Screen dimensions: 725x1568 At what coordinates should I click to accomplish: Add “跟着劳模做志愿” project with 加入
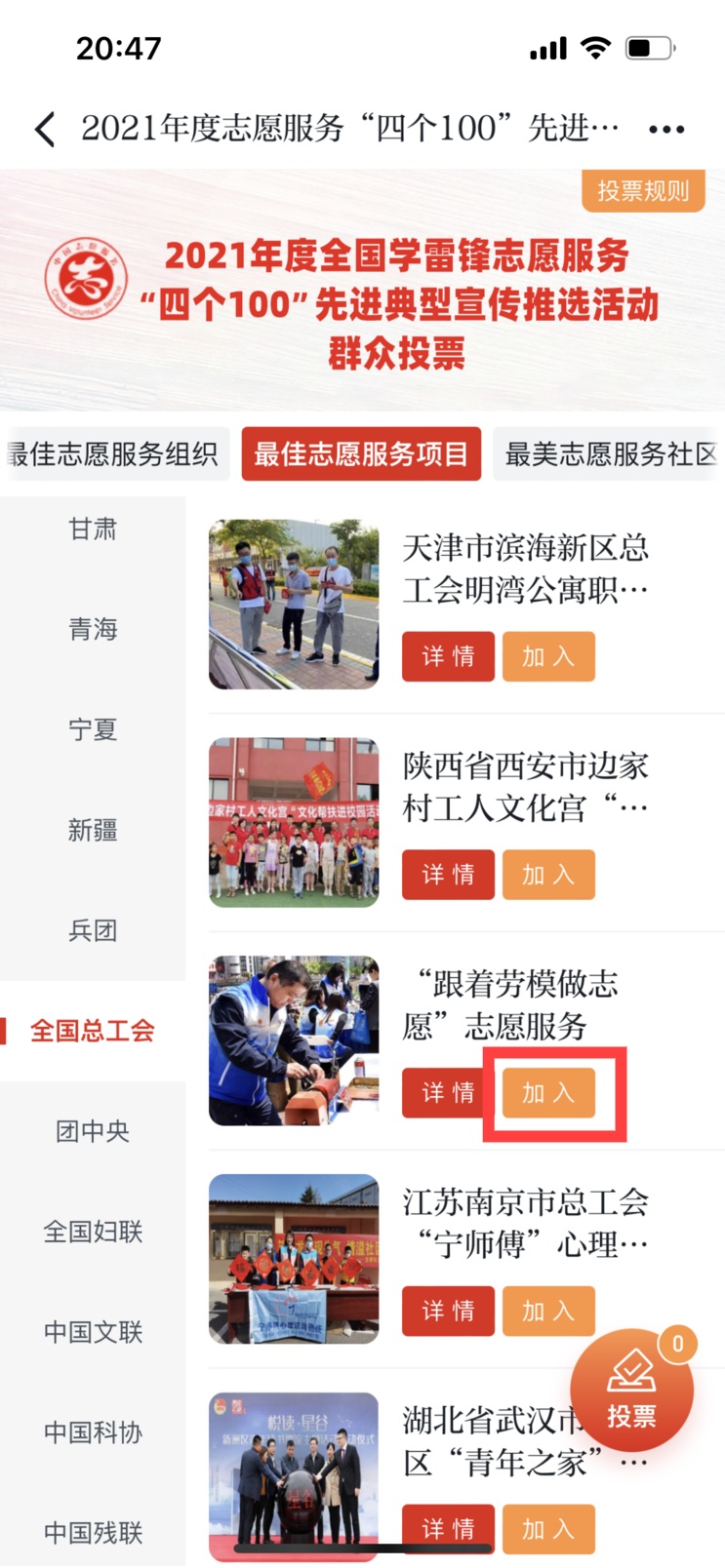coord(548,1093)
